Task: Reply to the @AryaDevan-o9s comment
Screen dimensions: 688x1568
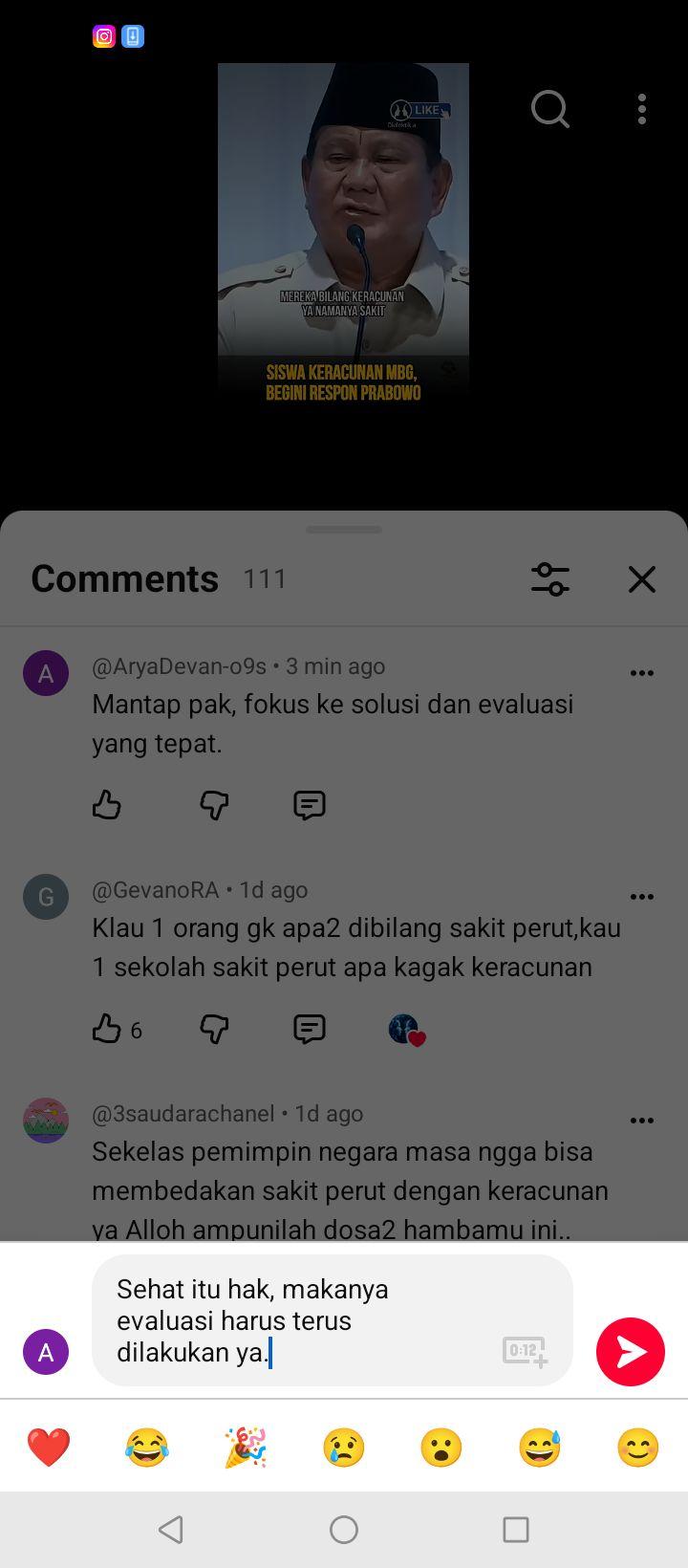Action: coord(310,805)
